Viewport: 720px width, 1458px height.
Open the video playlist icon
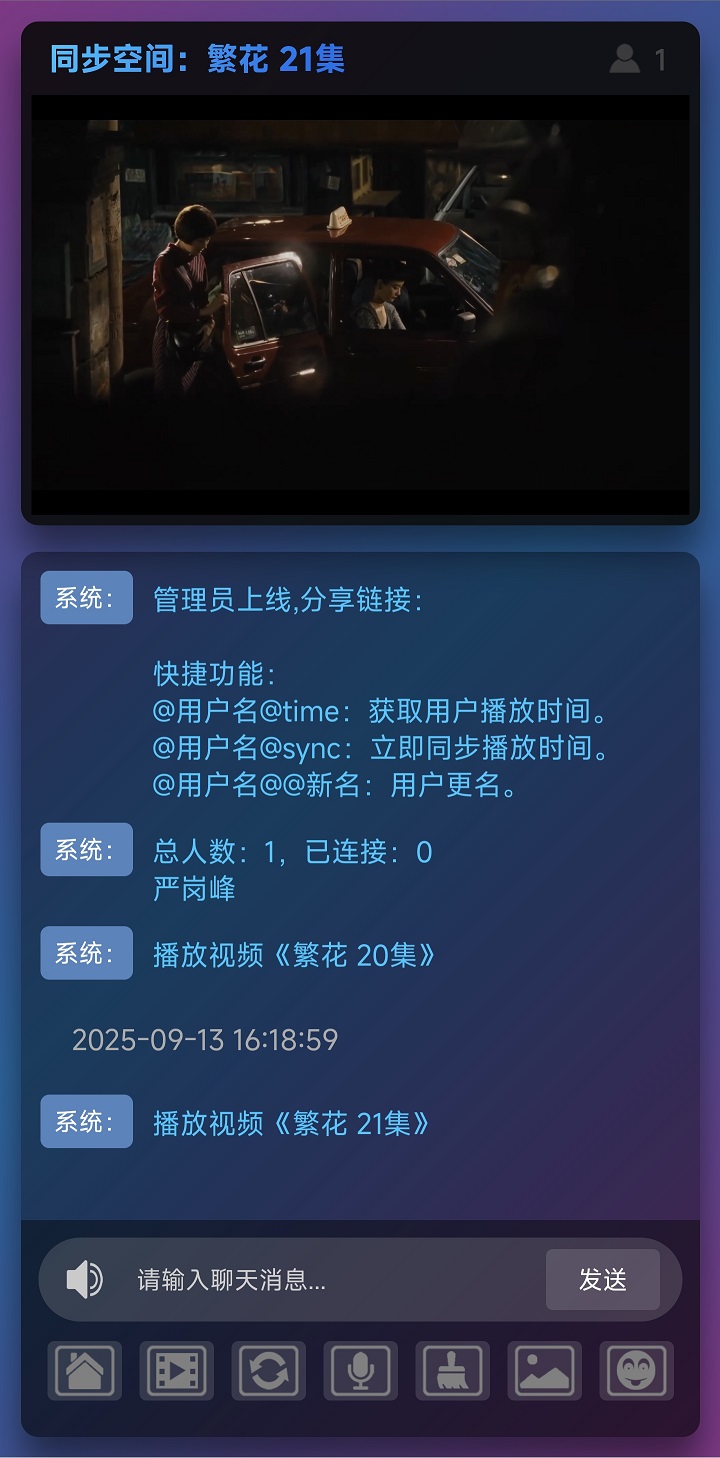(x=177, y=1370)
